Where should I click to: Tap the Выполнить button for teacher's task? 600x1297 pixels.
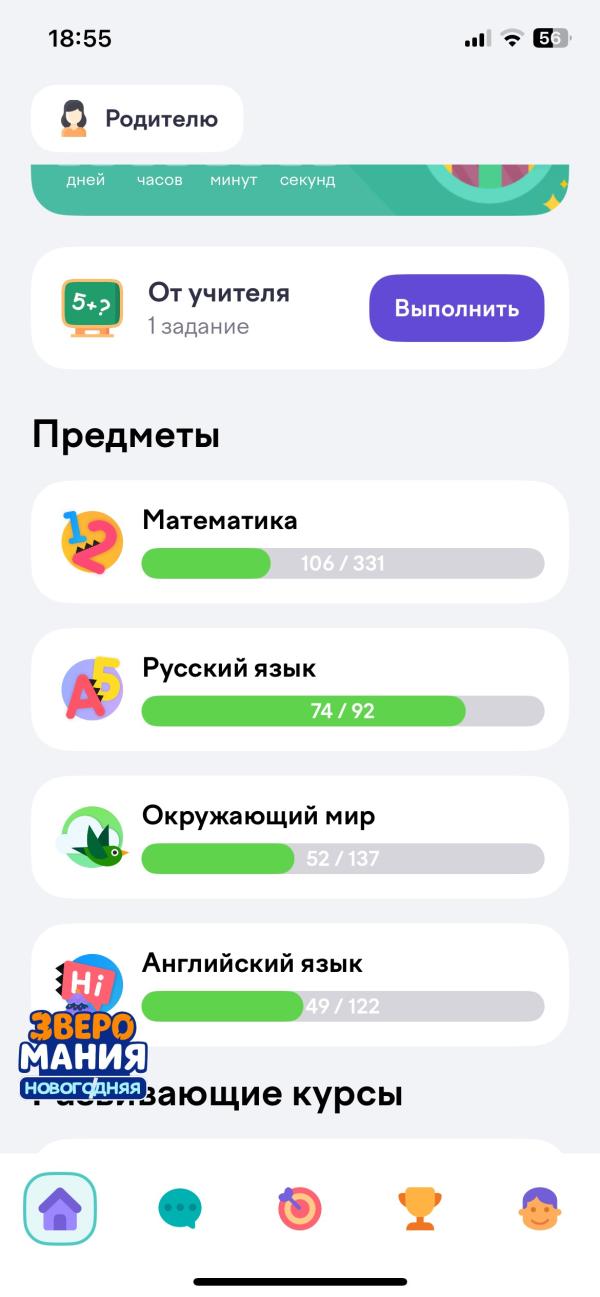pyautogui.click(x=457, y=308)
